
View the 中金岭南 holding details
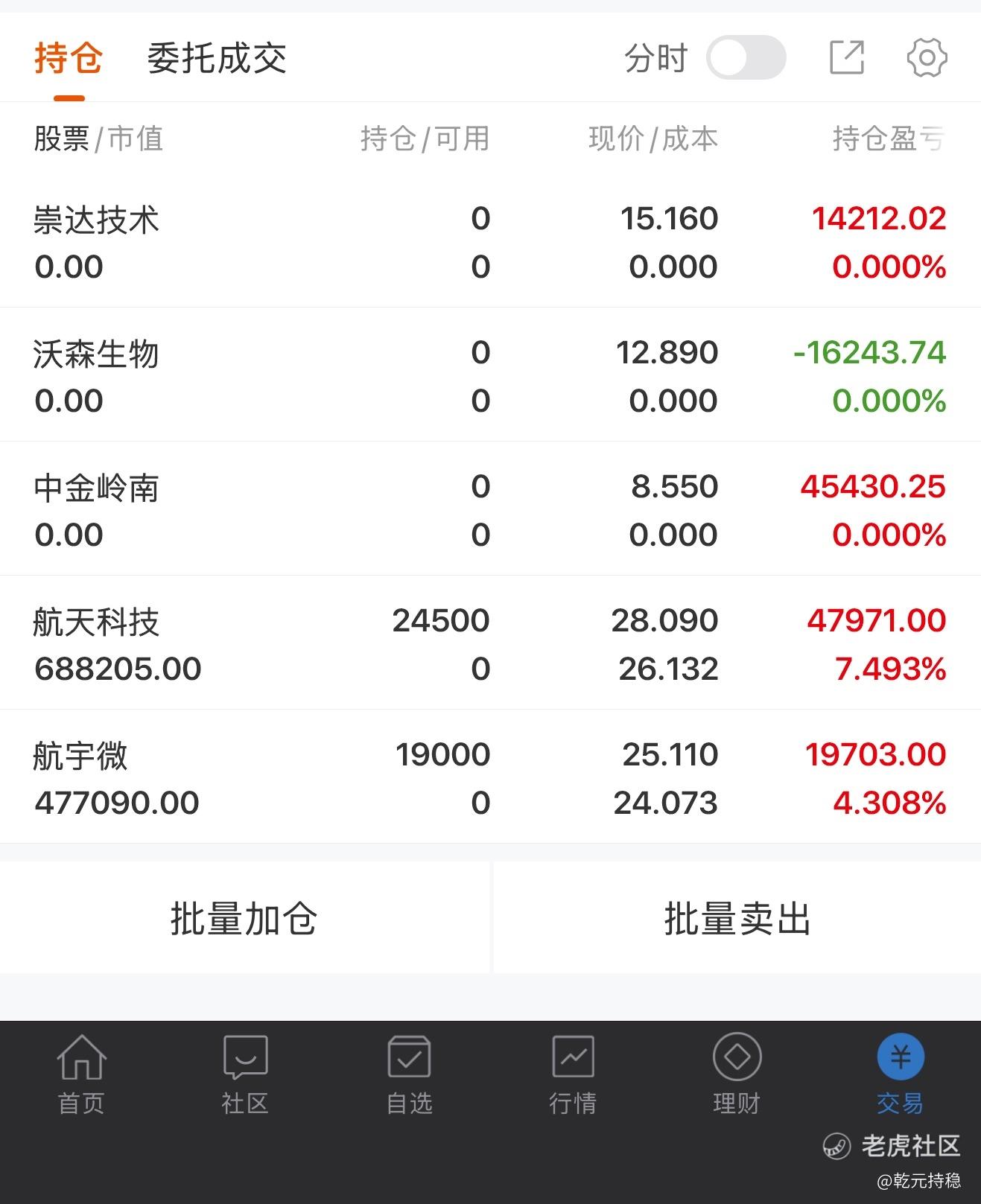pyautogui.click(x=490, y=510)
